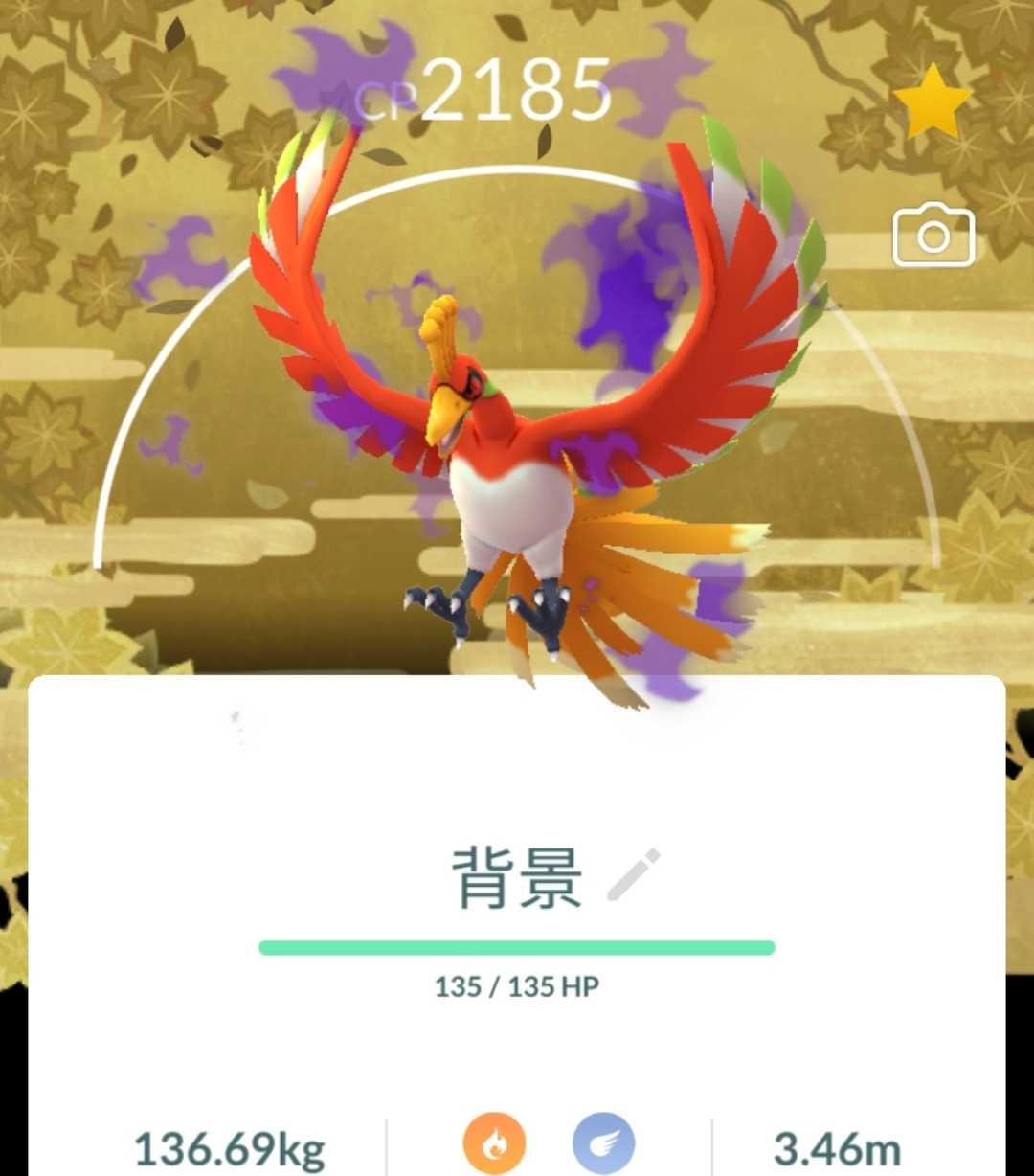Edit the nickname with the pencil icon
Viewport: 1034px width, 1176px height.
635,874
